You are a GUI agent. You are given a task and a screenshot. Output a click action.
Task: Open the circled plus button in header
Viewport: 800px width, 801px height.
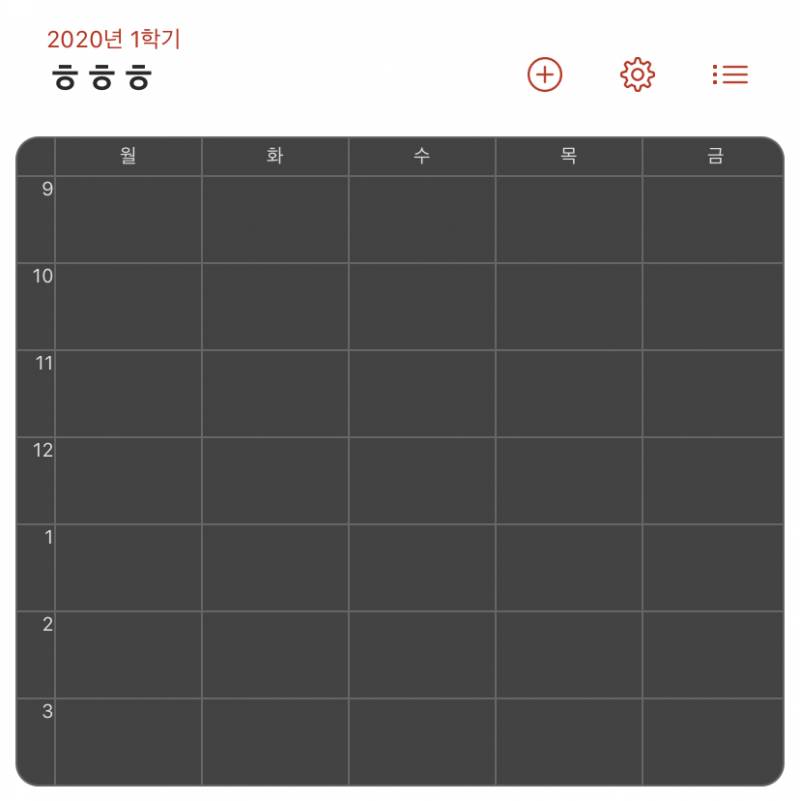point(544,74)
